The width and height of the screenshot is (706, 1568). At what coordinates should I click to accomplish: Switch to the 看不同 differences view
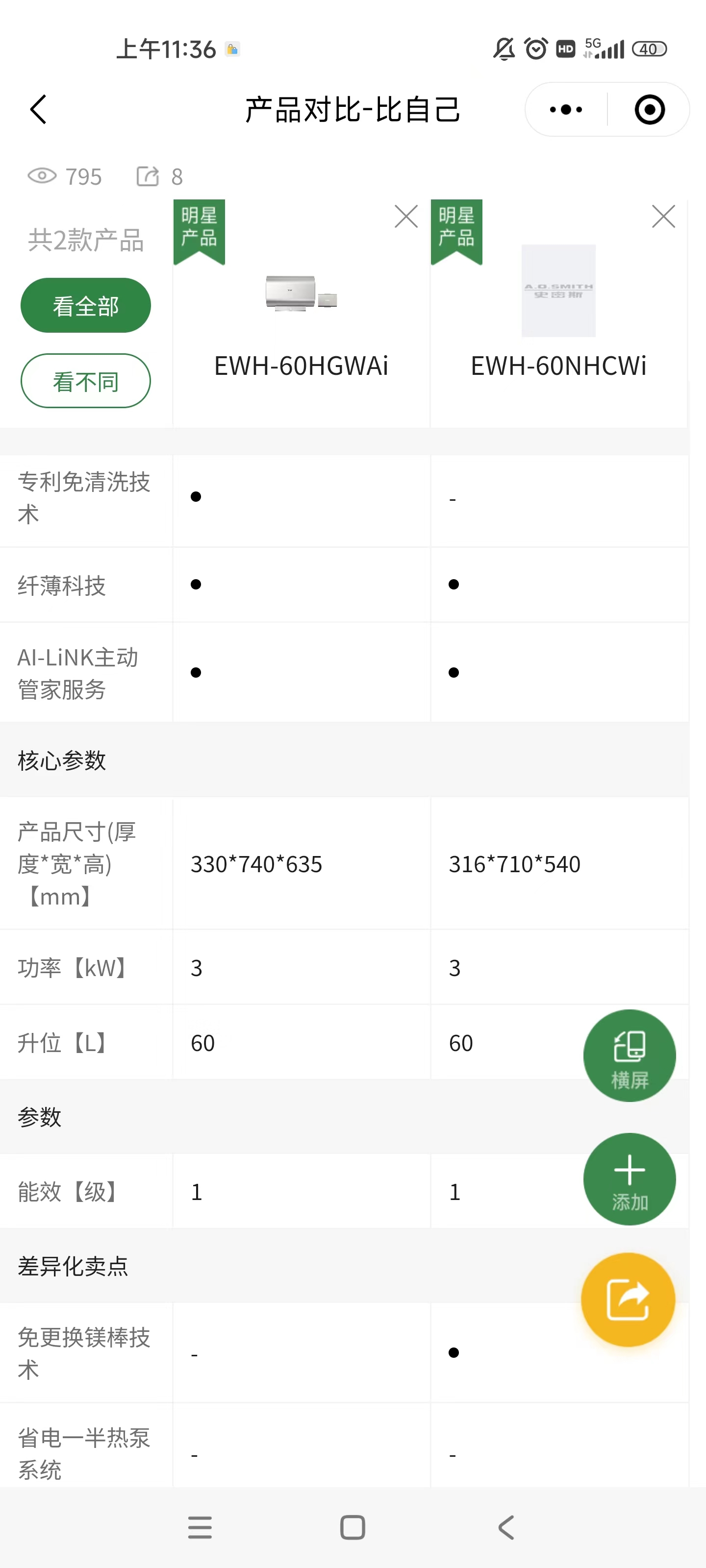point(86,381)
